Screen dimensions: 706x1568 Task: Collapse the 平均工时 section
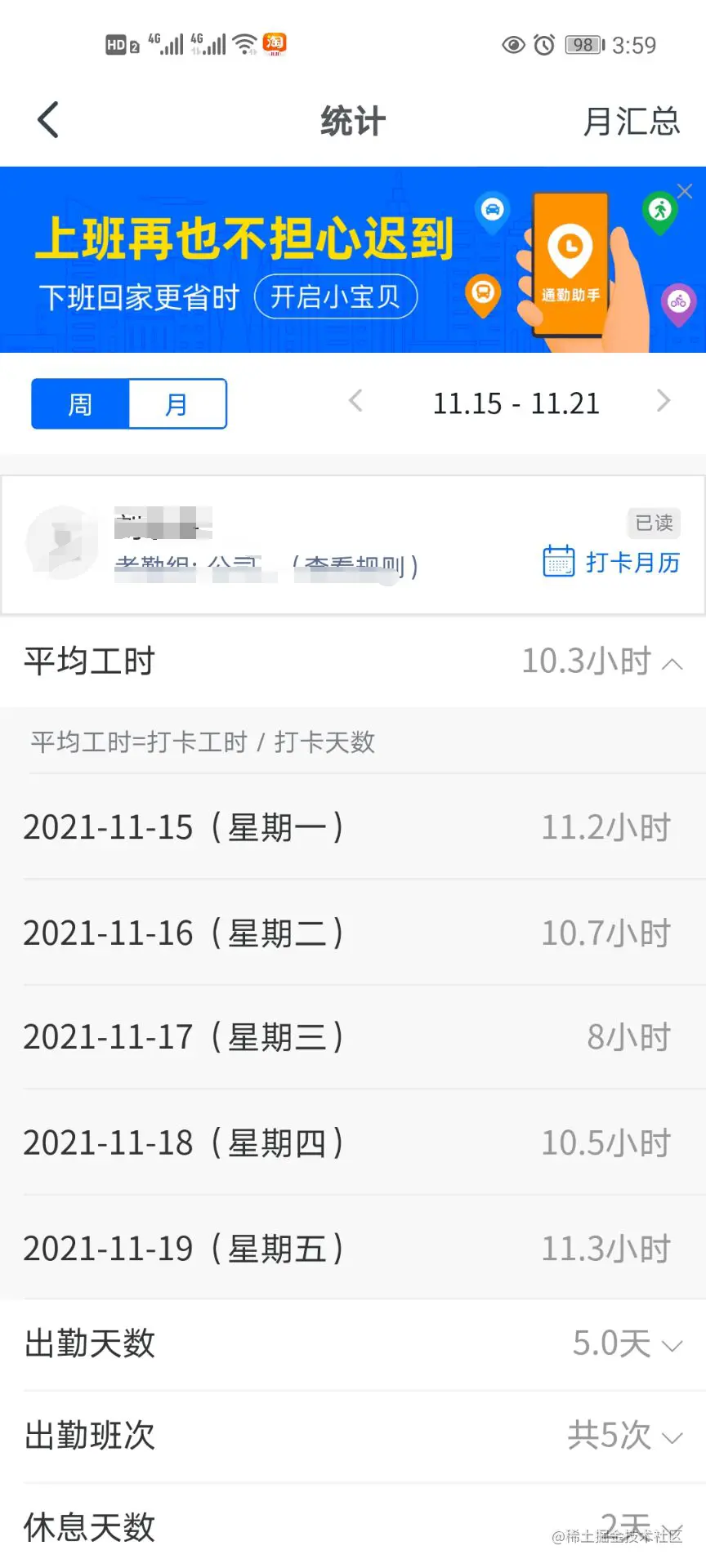[672, 662]
